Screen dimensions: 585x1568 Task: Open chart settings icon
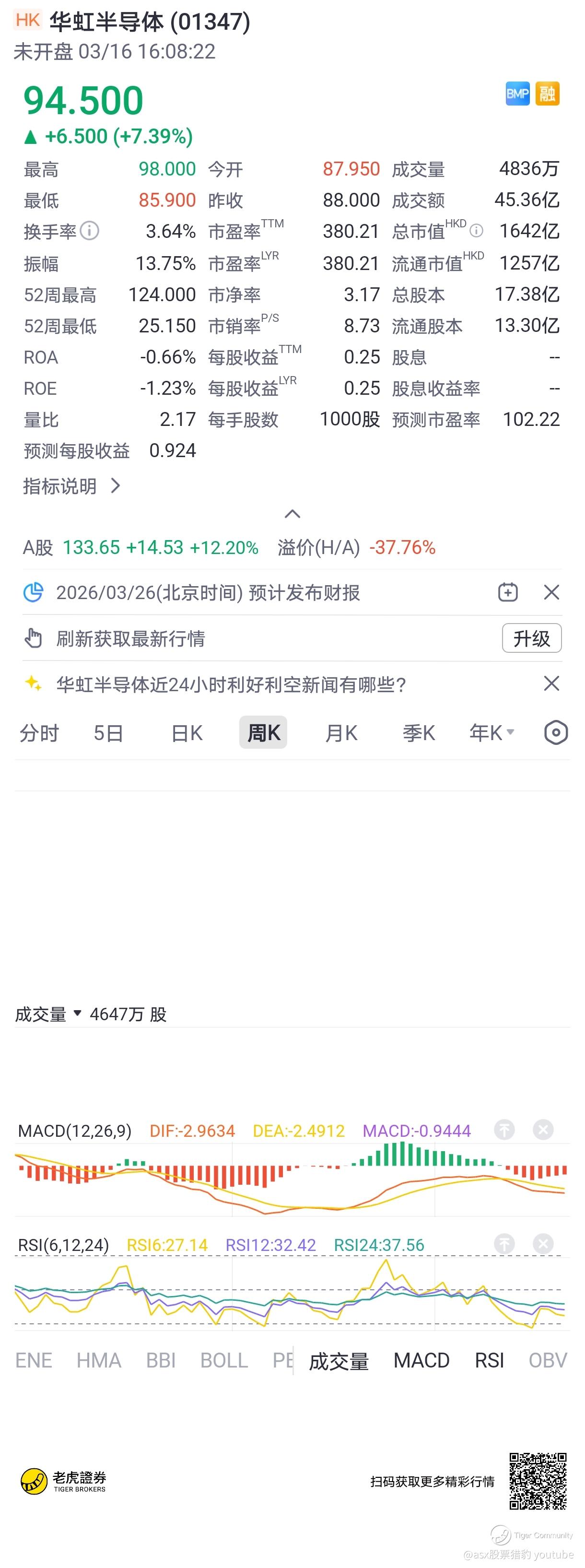tap(555, 732)
